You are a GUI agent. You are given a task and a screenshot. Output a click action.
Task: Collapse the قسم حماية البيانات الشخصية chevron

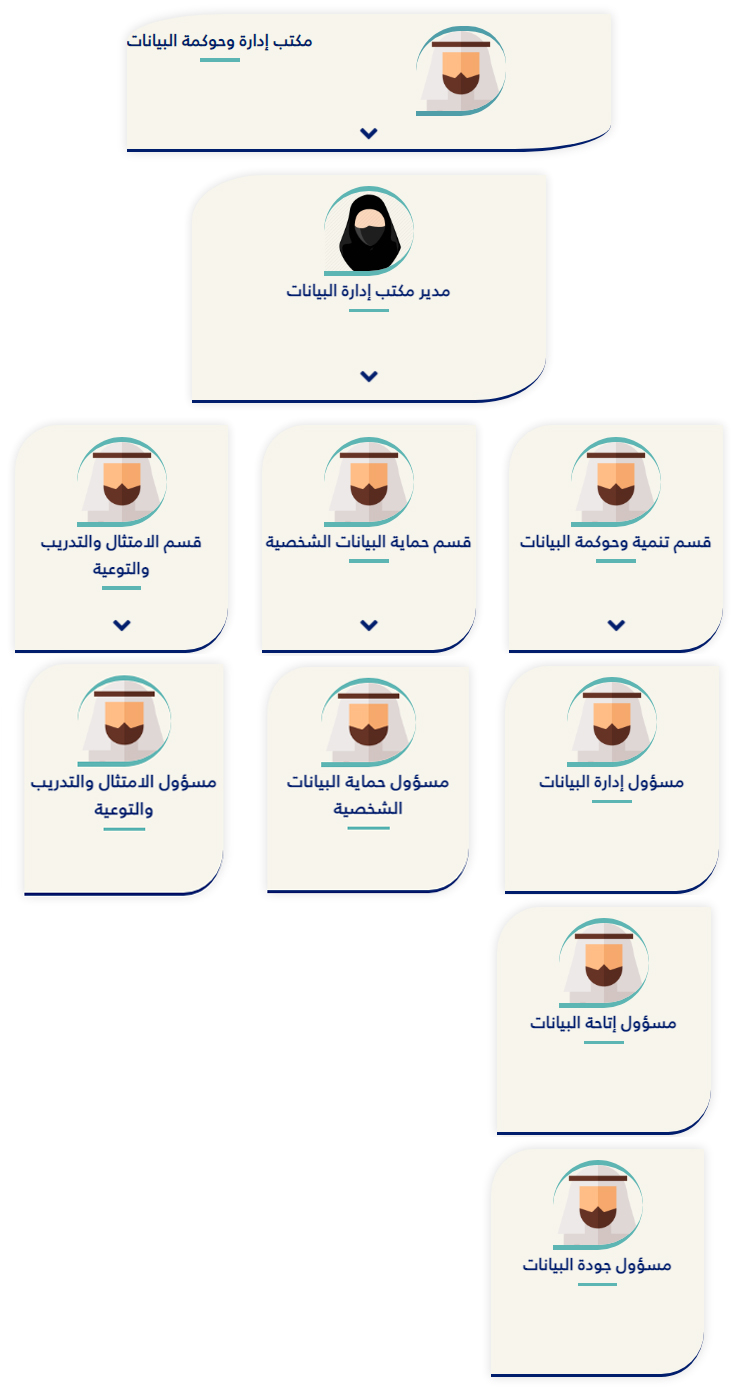click(369, 625)
